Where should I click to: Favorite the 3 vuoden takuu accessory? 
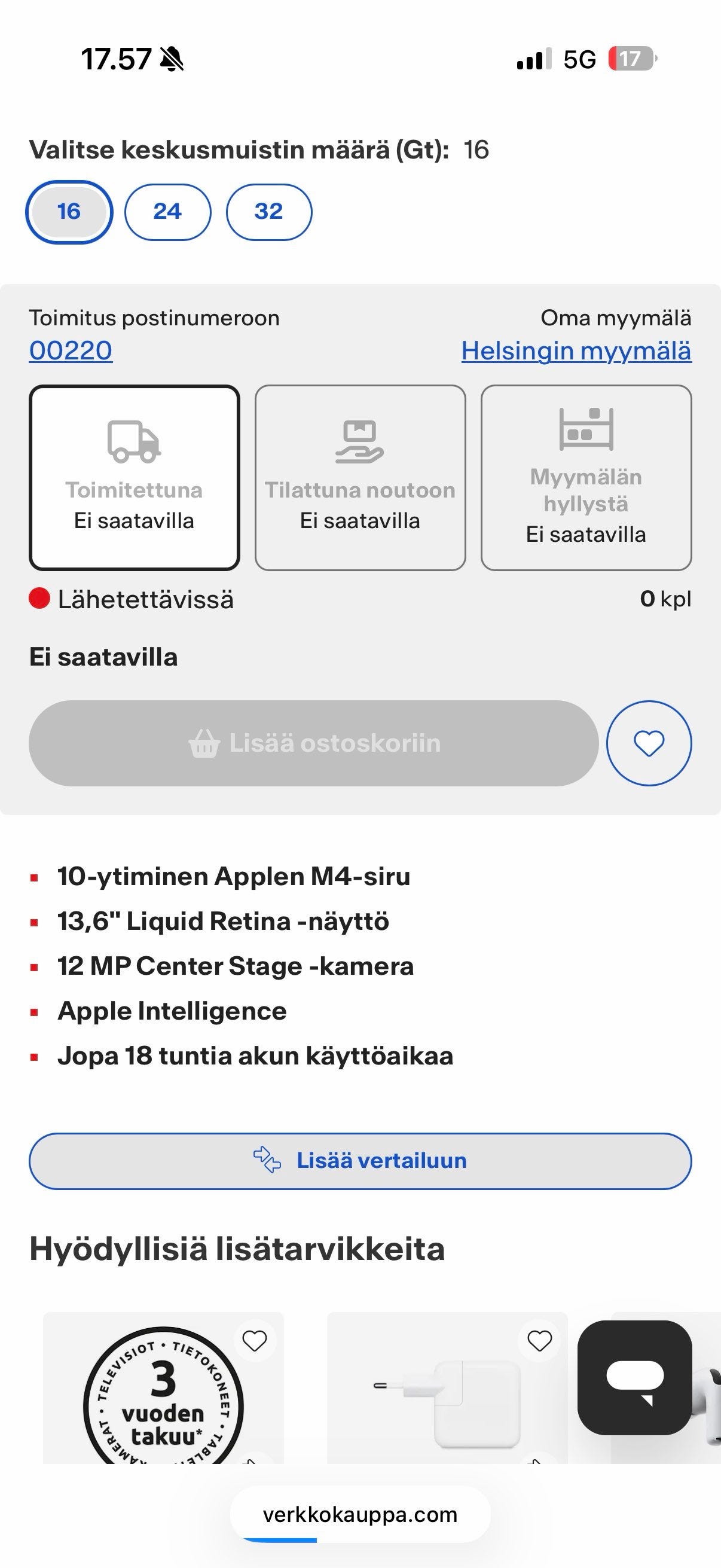[x=254, y=1341]
